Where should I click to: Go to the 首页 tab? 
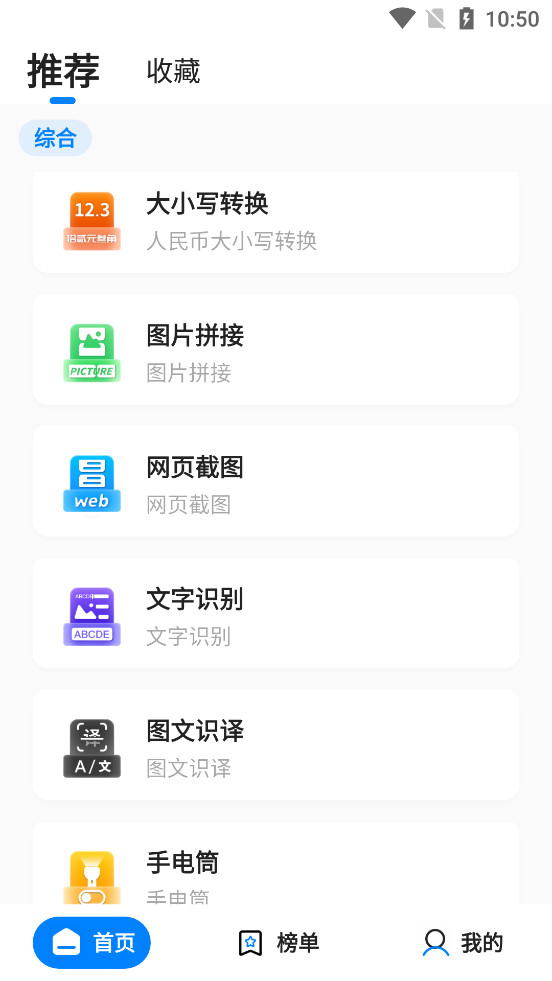(x=92, y=942)
